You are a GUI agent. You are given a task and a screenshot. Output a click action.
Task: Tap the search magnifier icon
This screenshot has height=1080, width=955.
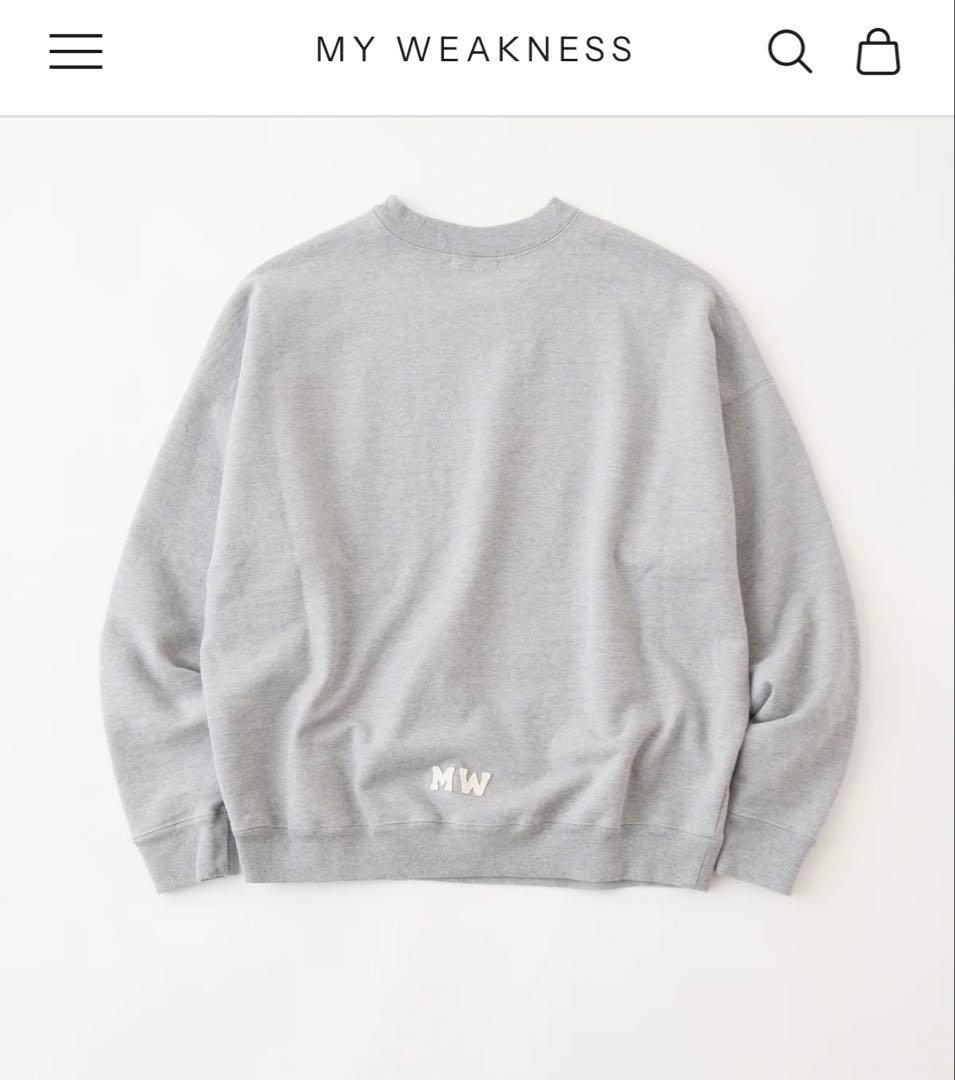[789, 51]
